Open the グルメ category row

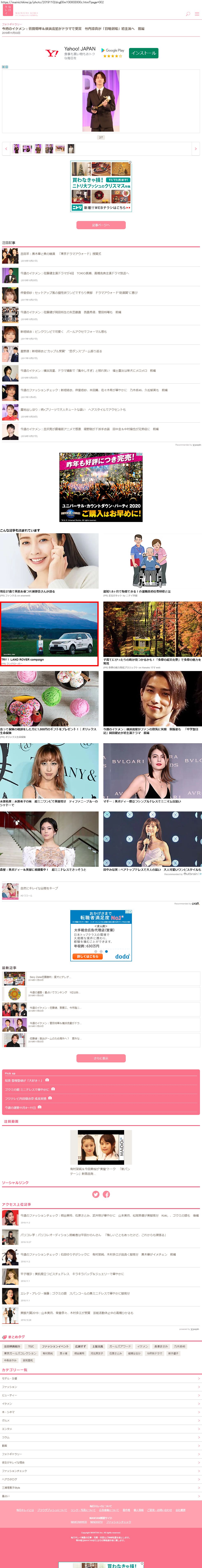[x=101, y=1420]
